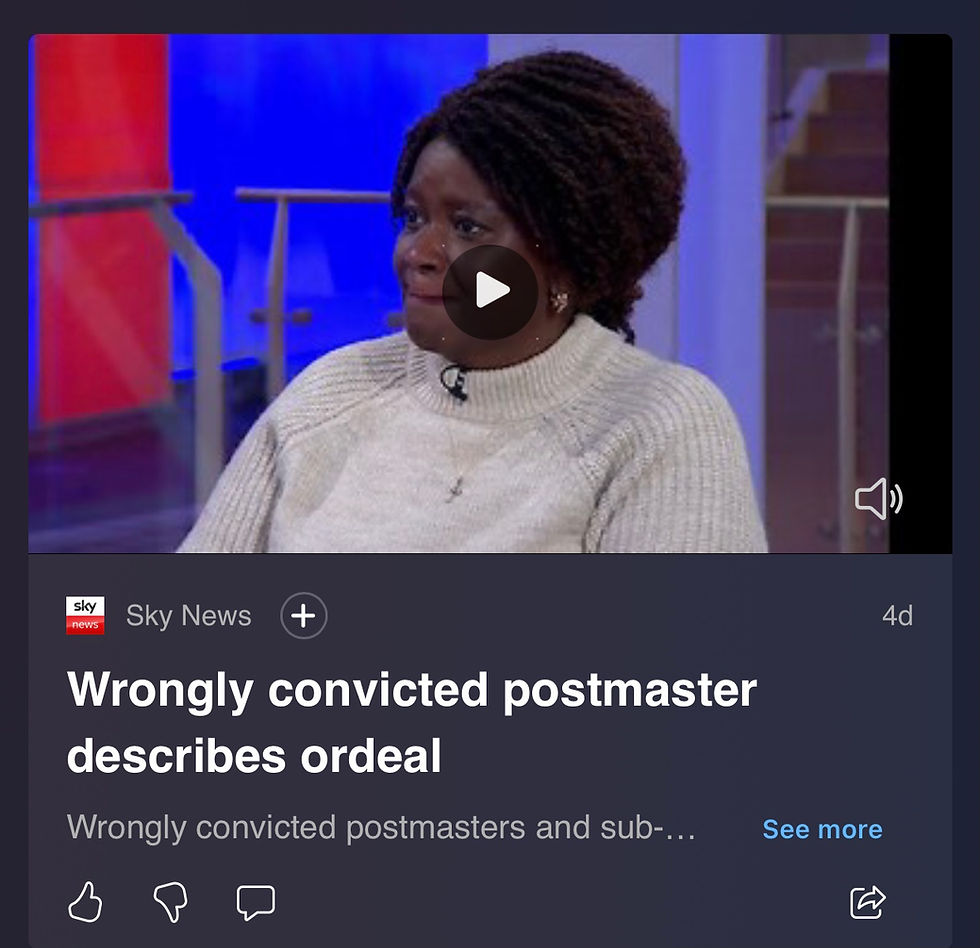Expand the description with See more

(822, 829)
